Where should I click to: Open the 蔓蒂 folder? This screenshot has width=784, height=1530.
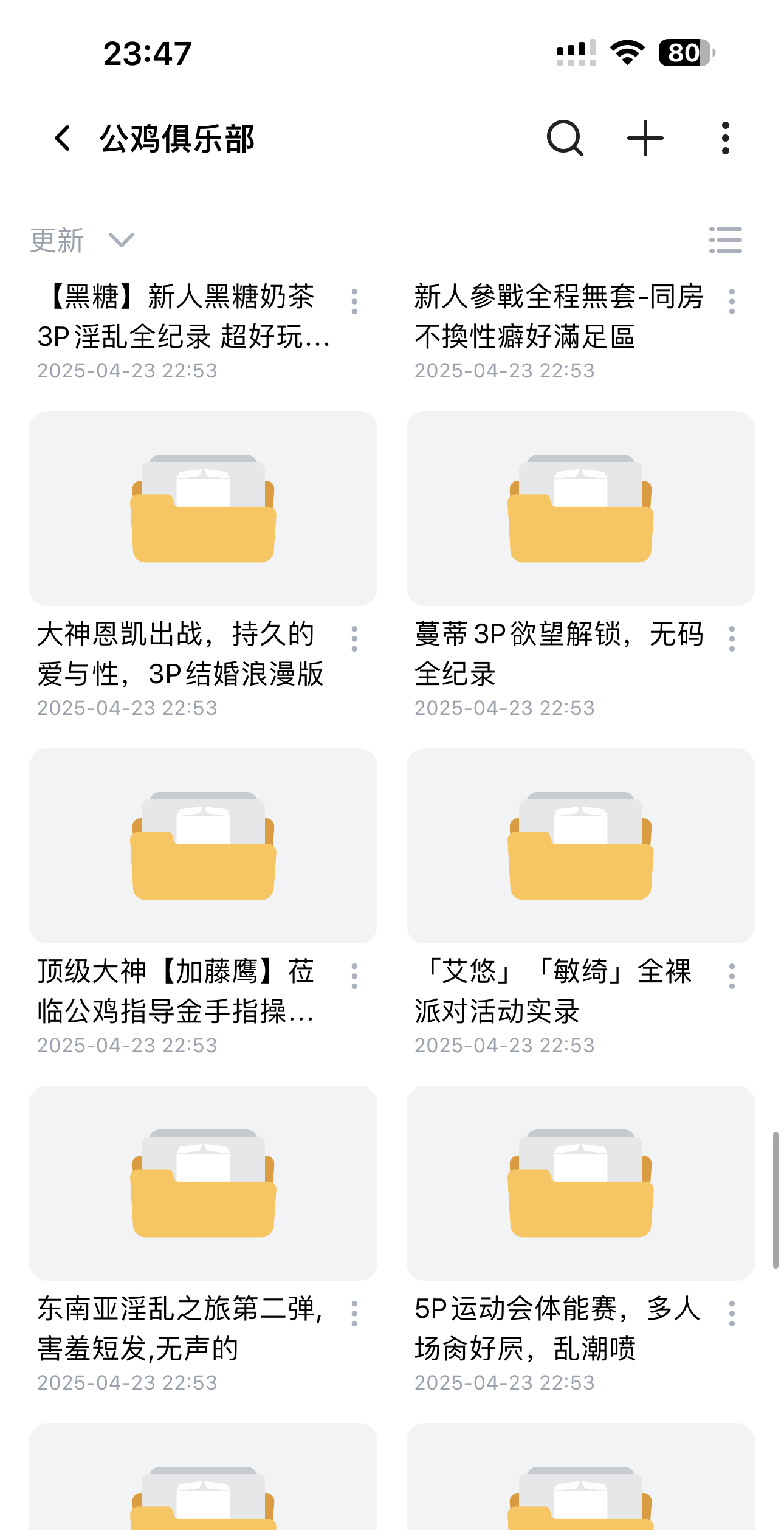point(580,508)
